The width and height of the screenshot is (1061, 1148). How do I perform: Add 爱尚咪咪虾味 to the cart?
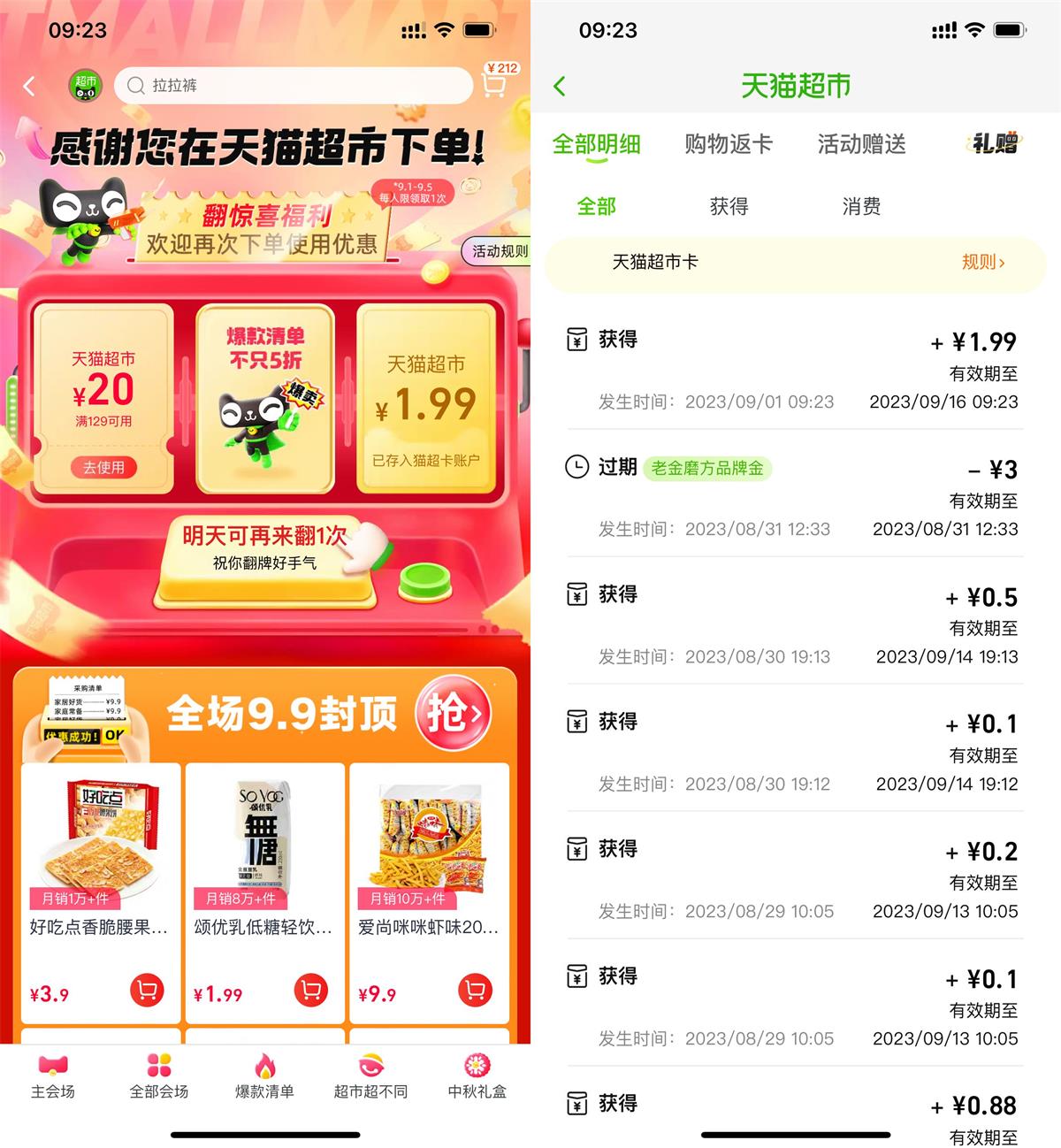click(x=476, y=991)
